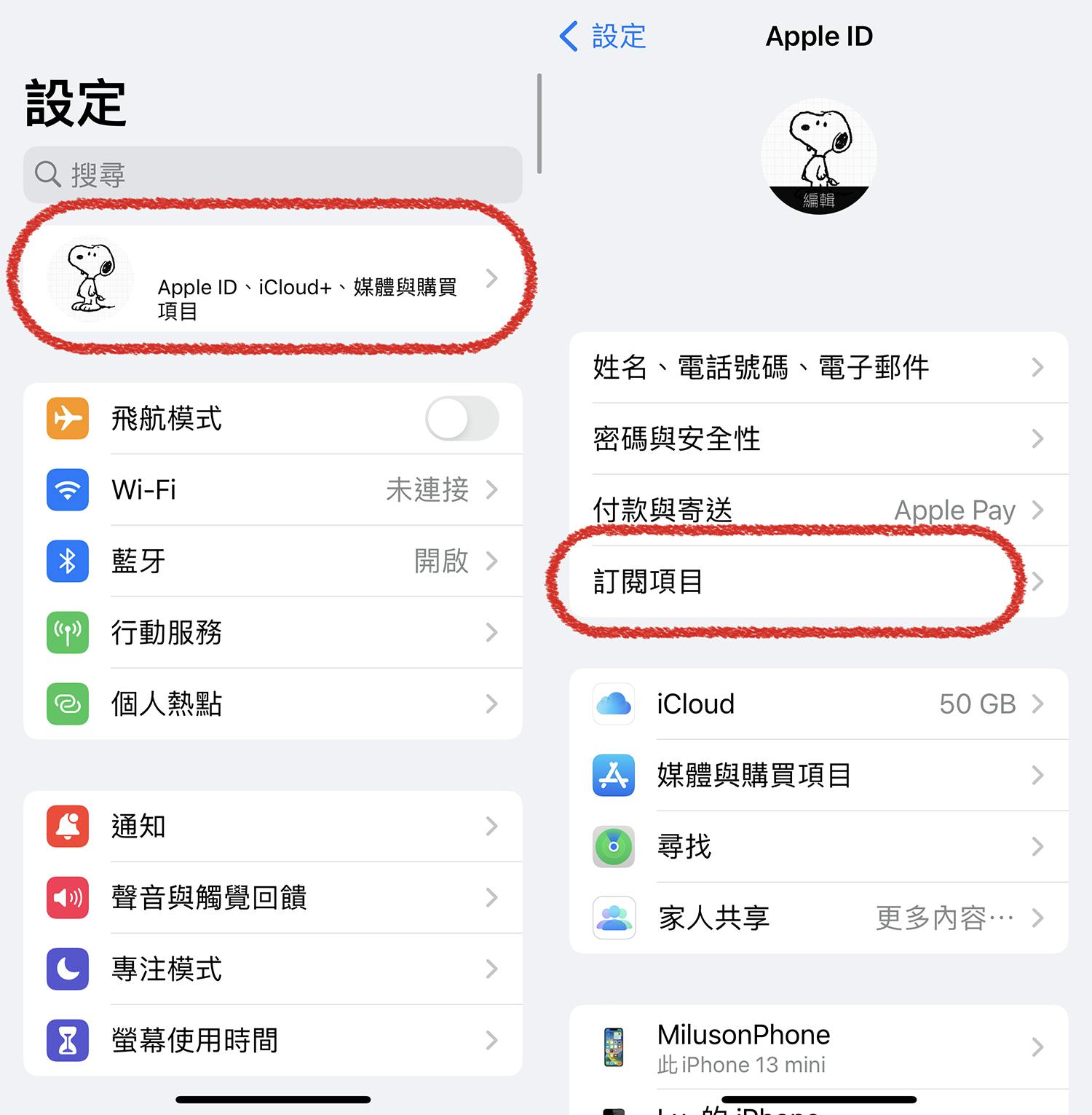Open the Apple ID、iCloud+ account row
Screen dimensions: 1092x1115
[273, 279]
